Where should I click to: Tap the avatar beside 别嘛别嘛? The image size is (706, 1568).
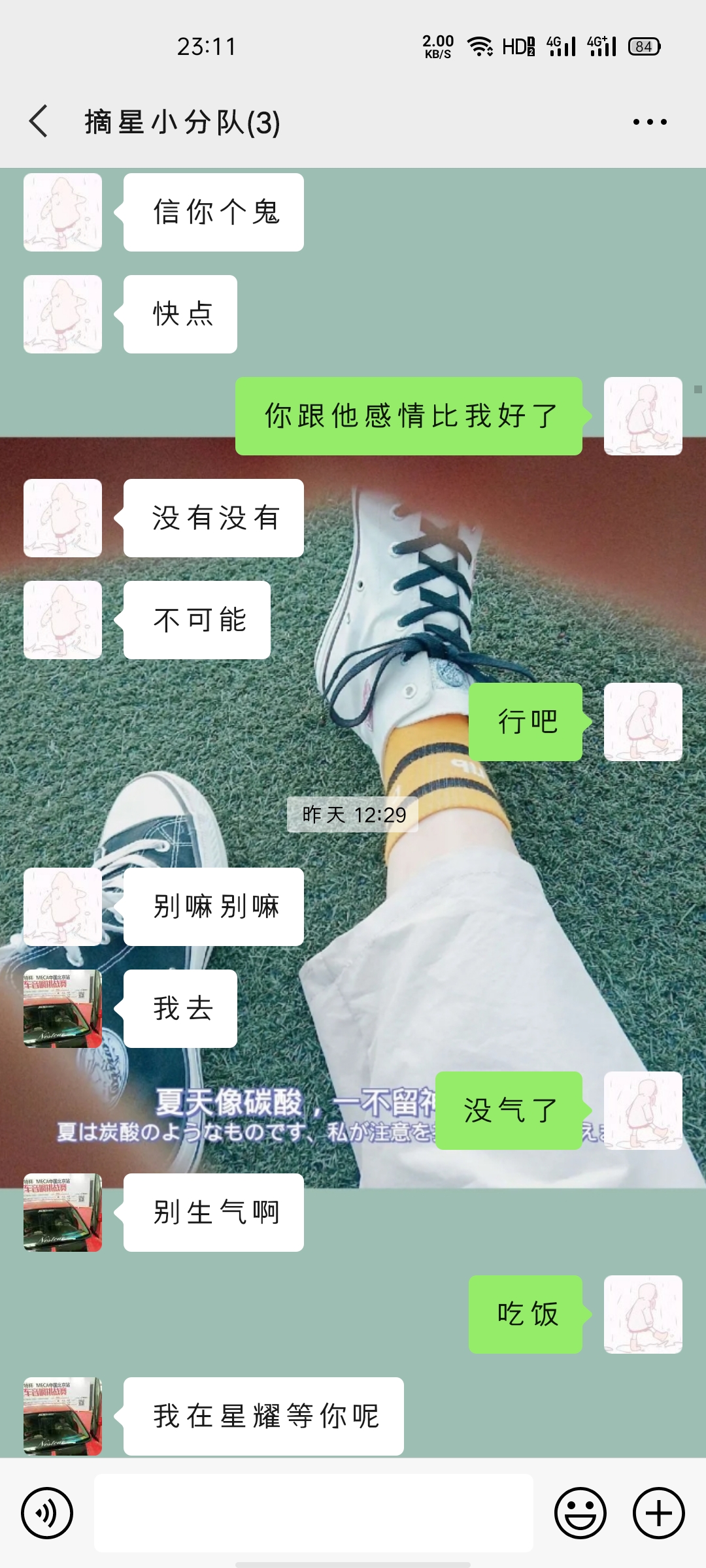point(63,907)
